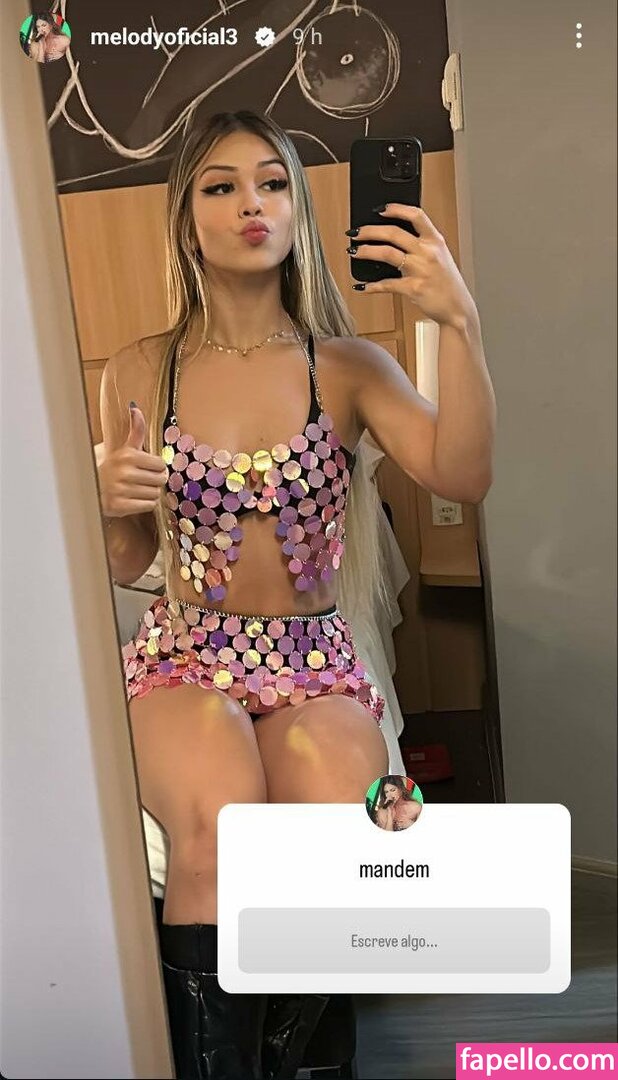618x1080 pixels.
Task: Open the story overflow menu
Action: click(x=578, y=36)
